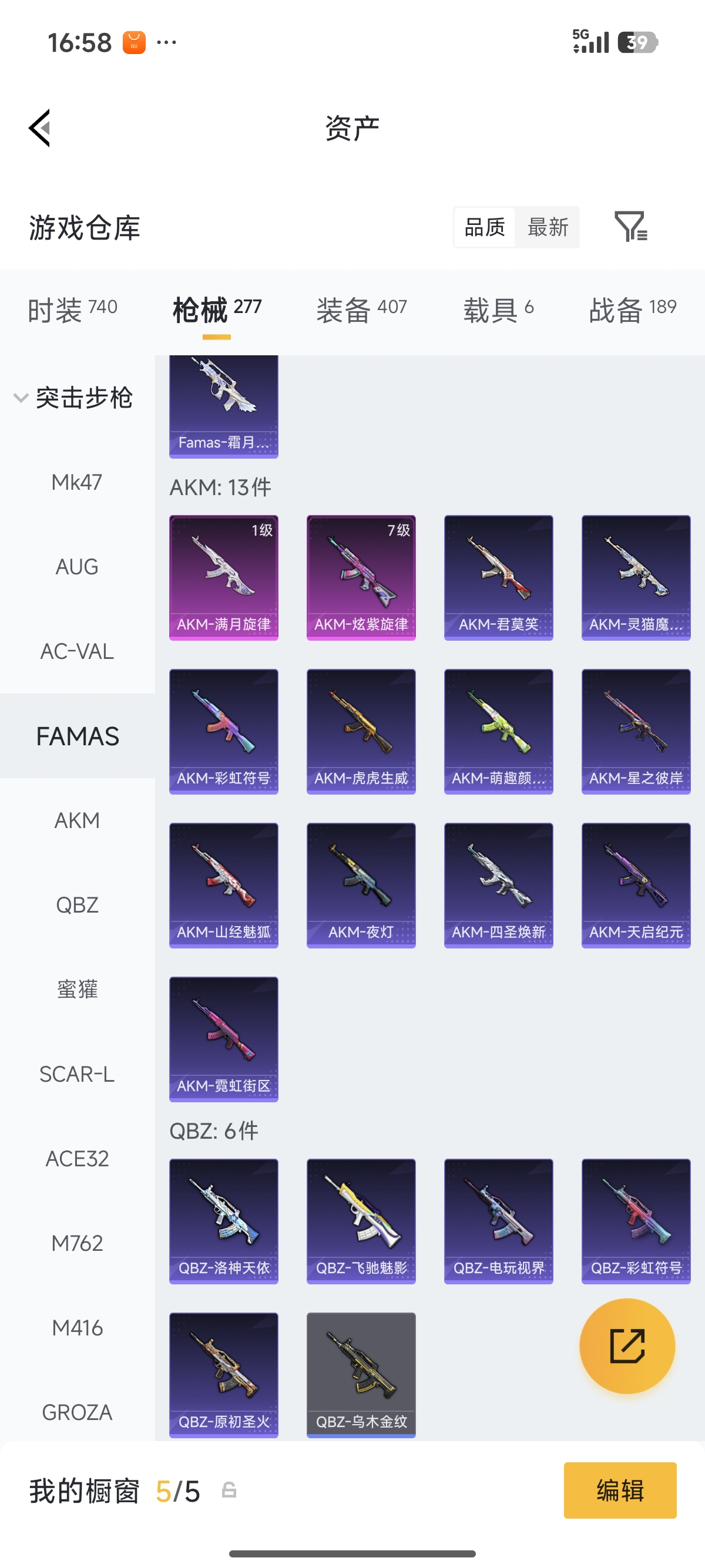Tap the orange floating share button
The image size is (705, 1568).
[x=627, y=1346]
